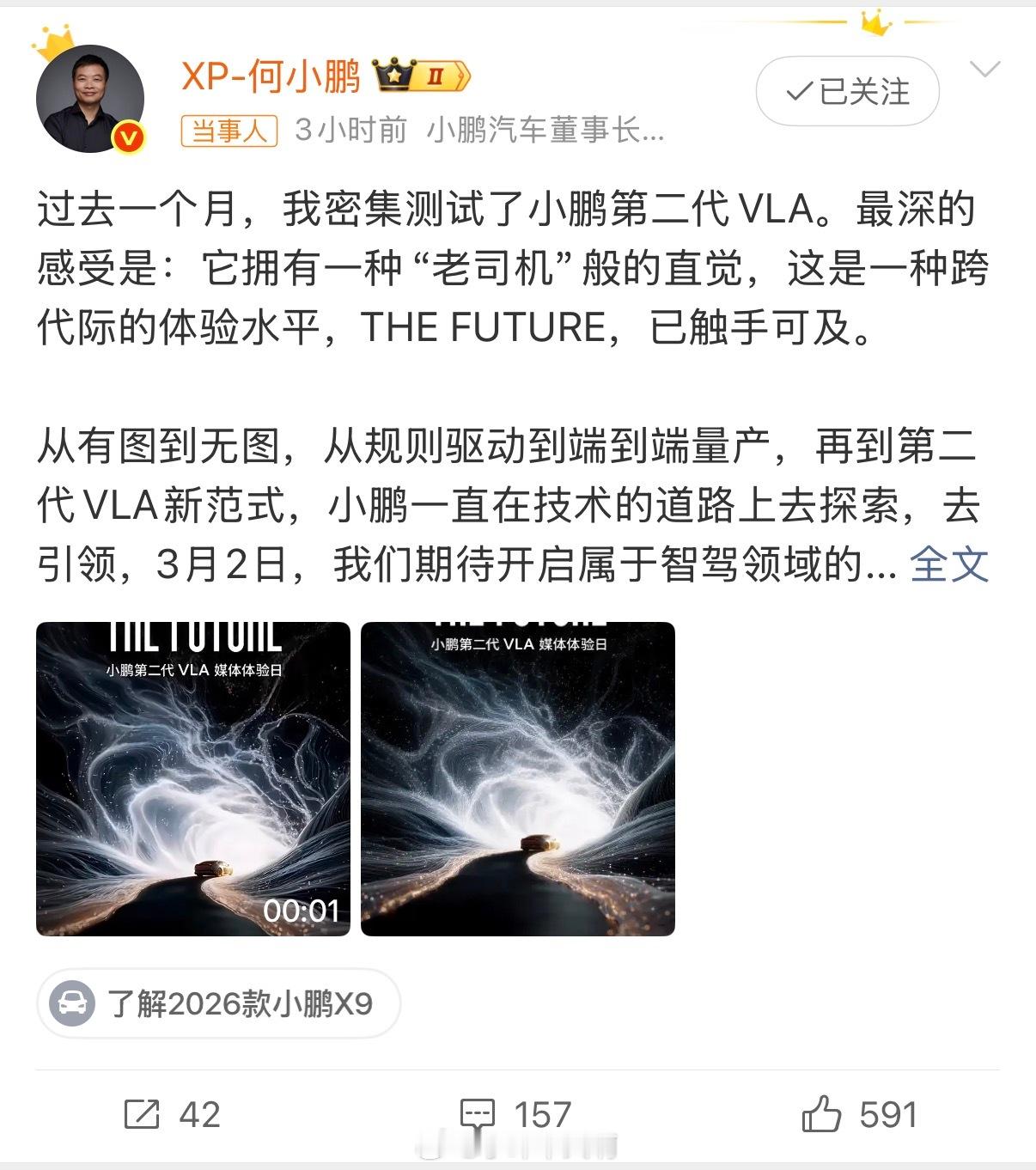Screen dimensions: 1036x1170
Task: Open XP-何小鹏's profile via username
Action: point(270,76)
